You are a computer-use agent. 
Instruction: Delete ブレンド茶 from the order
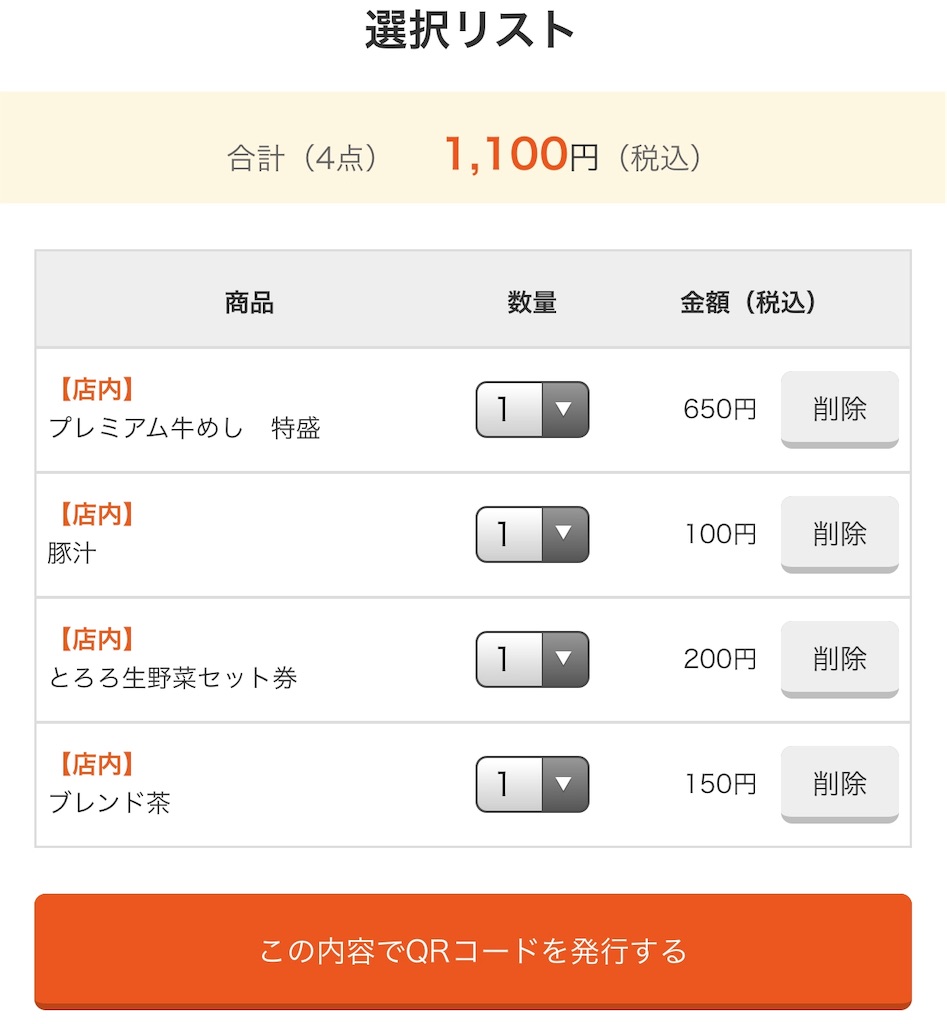(839, 784)
